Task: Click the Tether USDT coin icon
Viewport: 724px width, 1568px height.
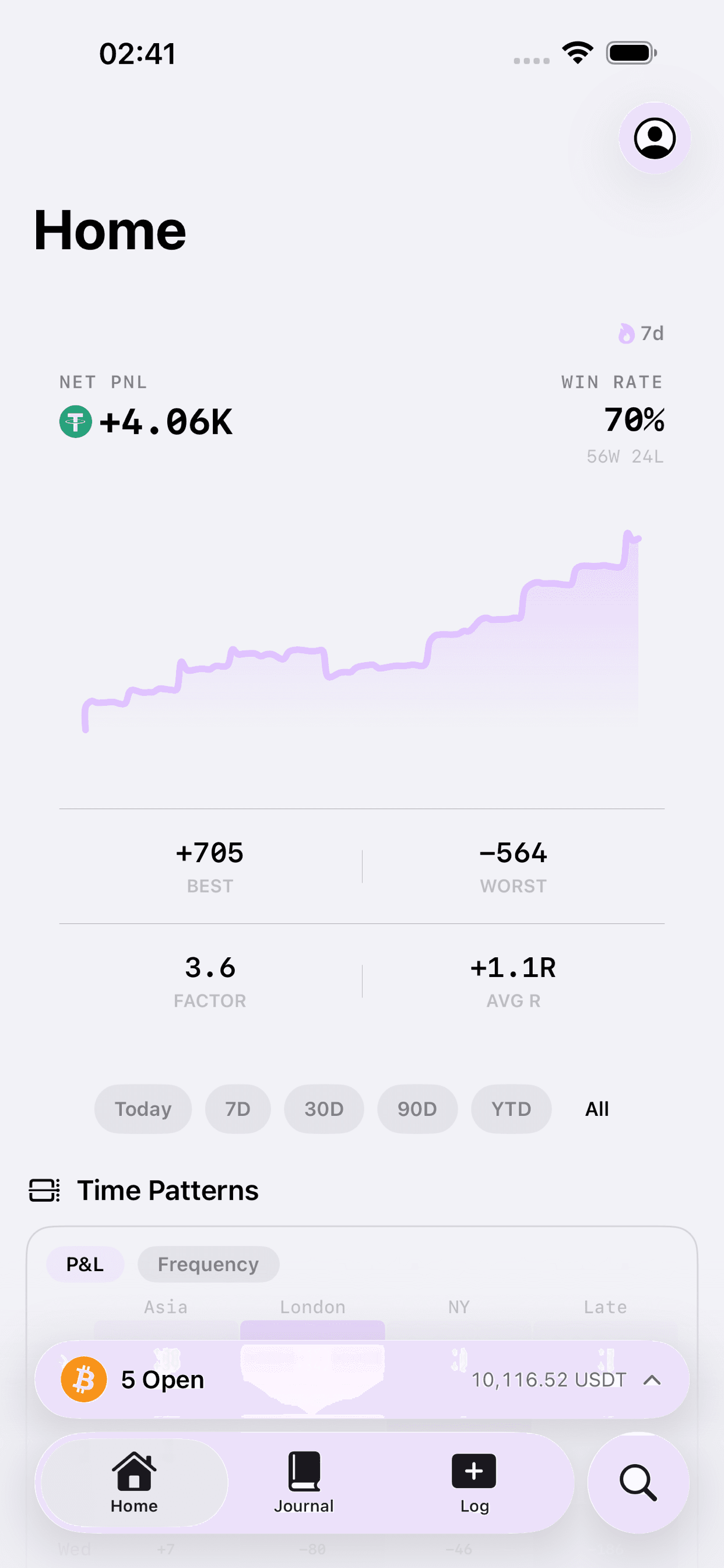Action: 75,421
